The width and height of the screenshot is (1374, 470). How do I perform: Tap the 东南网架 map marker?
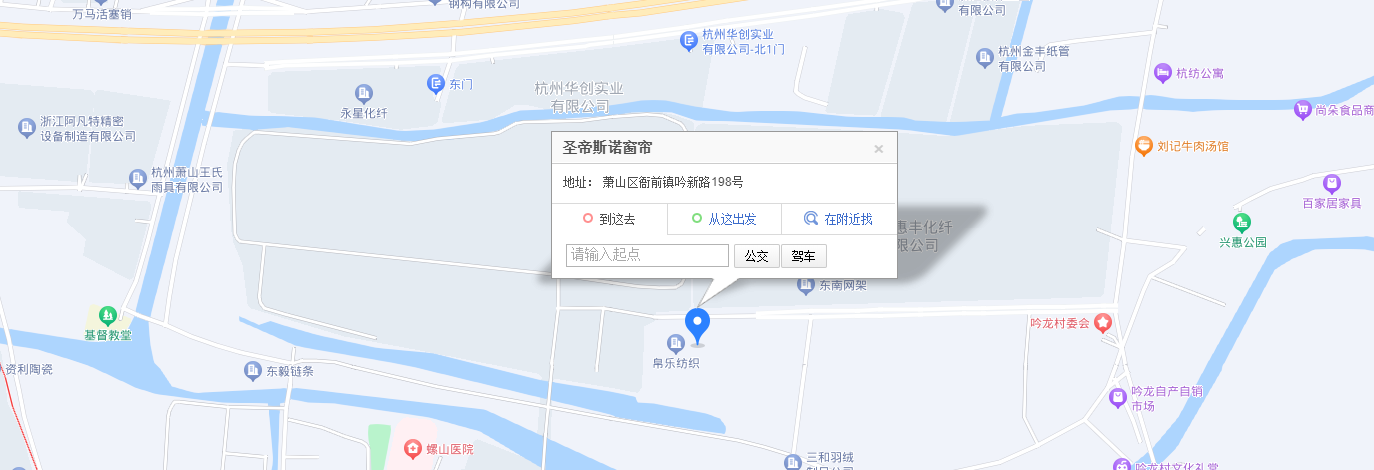pyautogui.click(x=806, y=286)
